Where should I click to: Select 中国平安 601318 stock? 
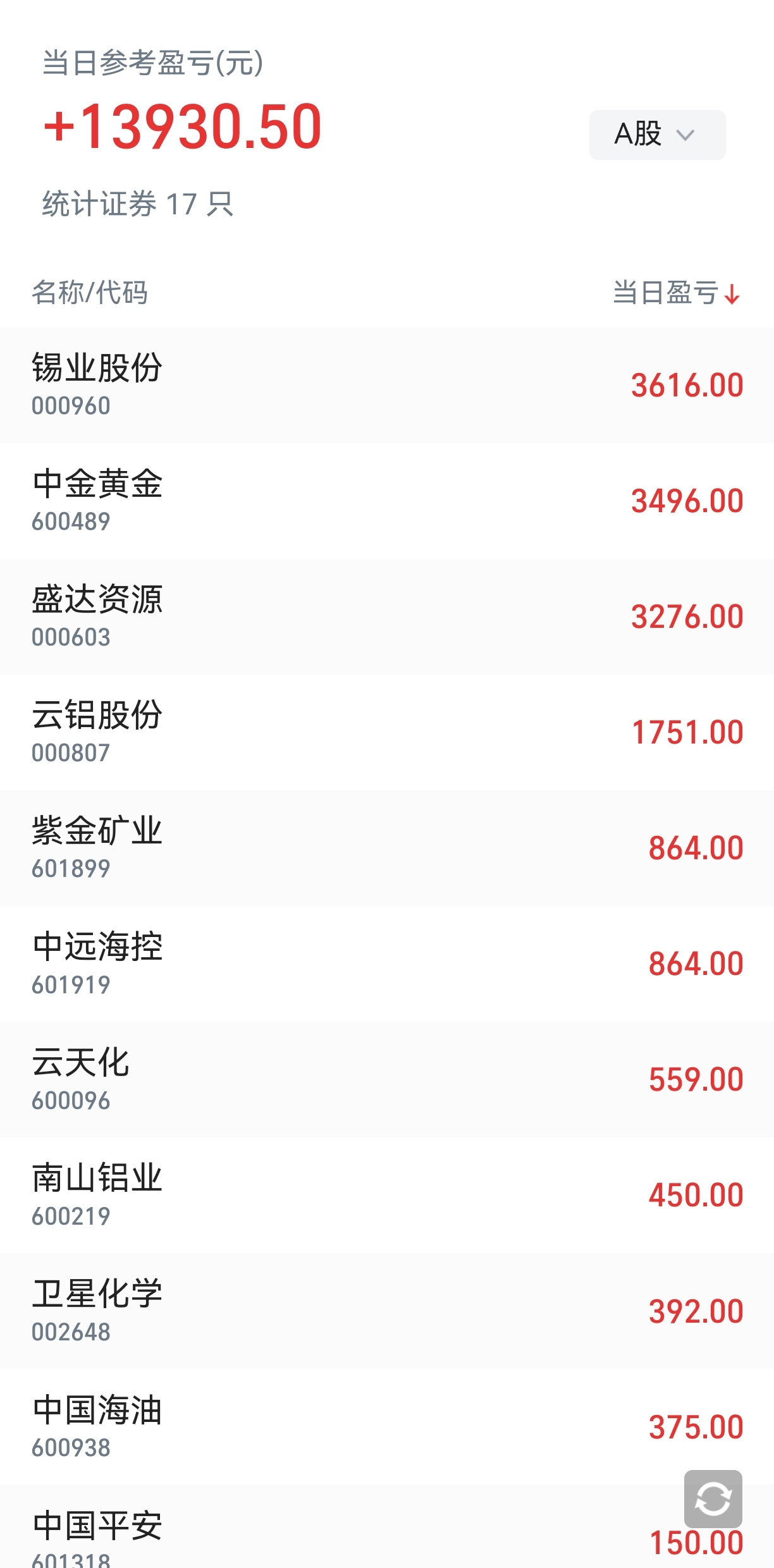click(x=387, y=1526)
